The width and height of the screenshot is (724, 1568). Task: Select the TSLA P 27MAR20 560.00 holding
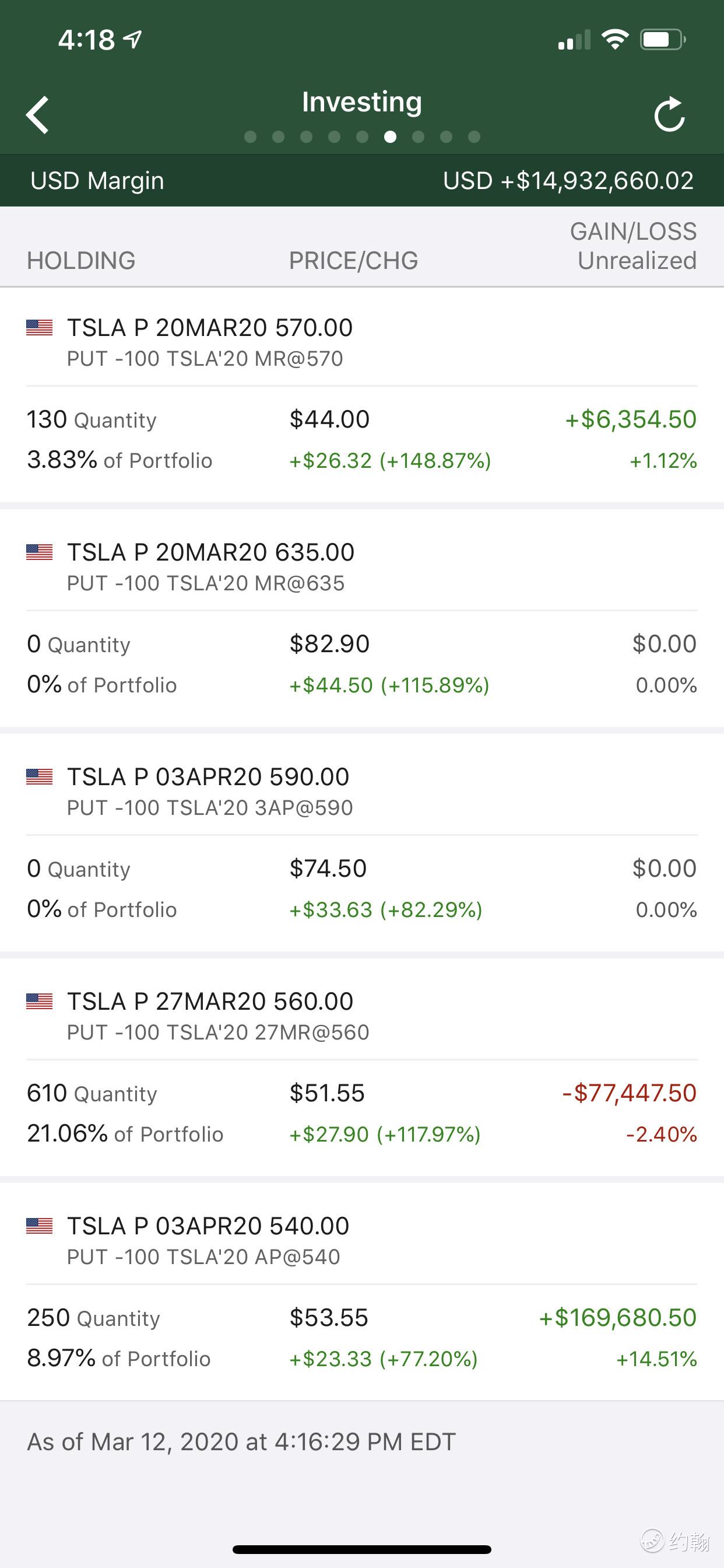point(362,1068)
